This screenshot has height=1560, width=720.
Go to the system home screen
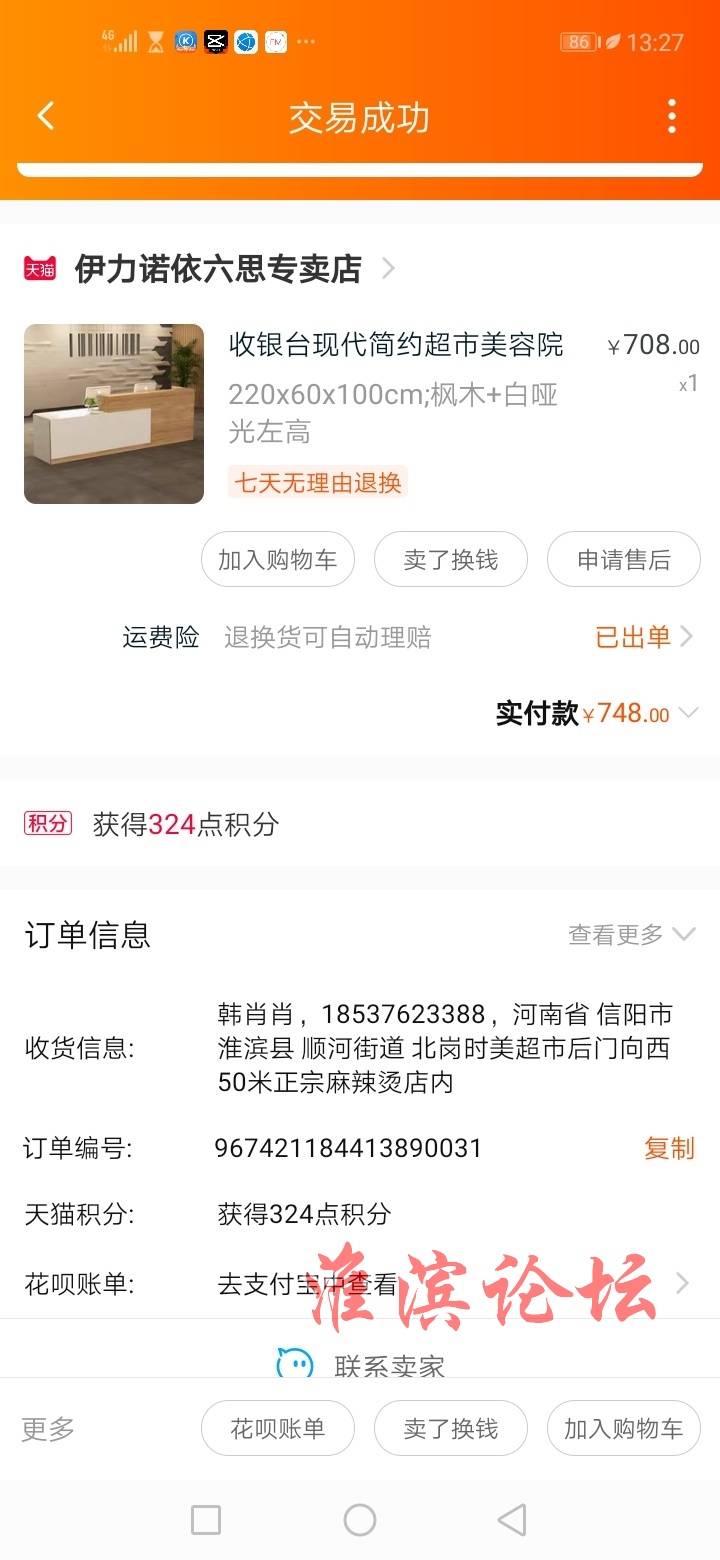click(x=359, y=1521)
